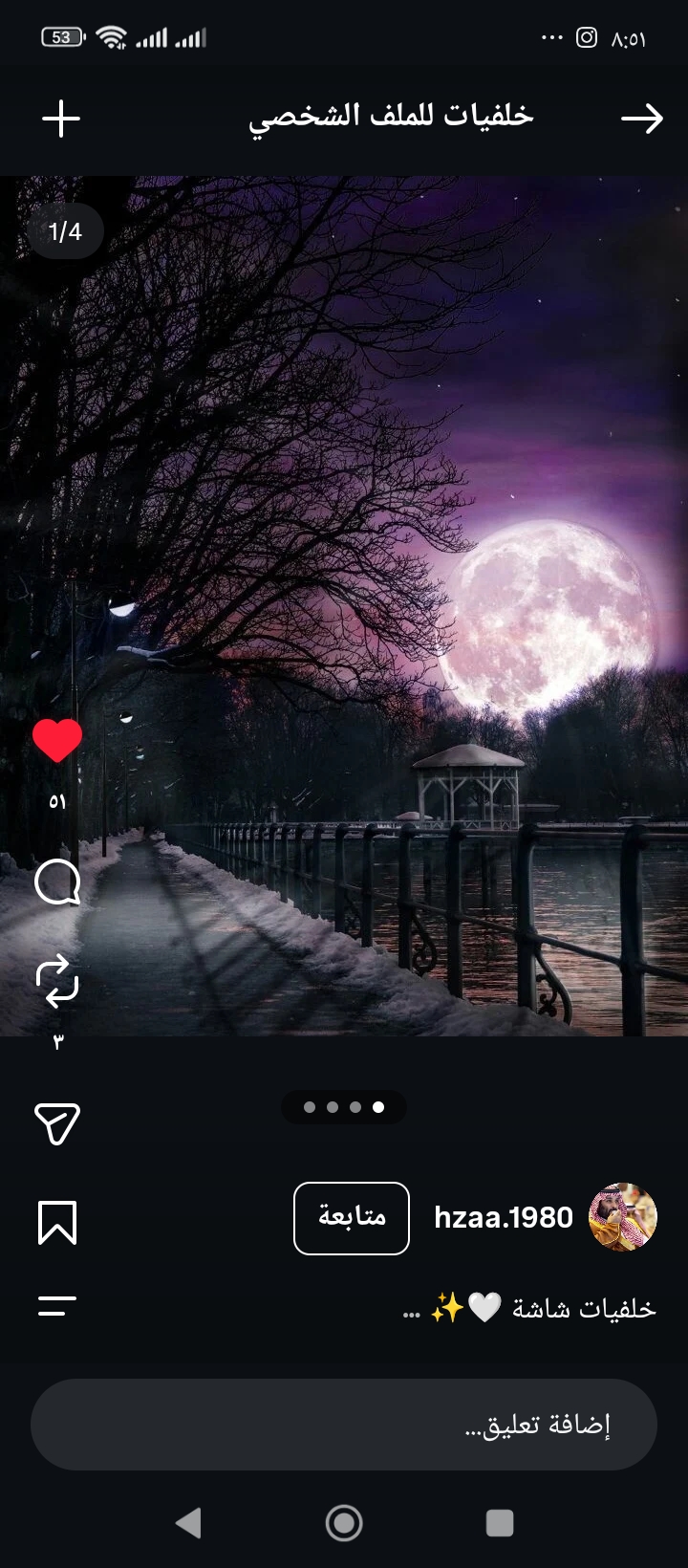The image size is (688, 1568).
Task: Tap the plus icon in the top bar
Action: pos(61,120)
